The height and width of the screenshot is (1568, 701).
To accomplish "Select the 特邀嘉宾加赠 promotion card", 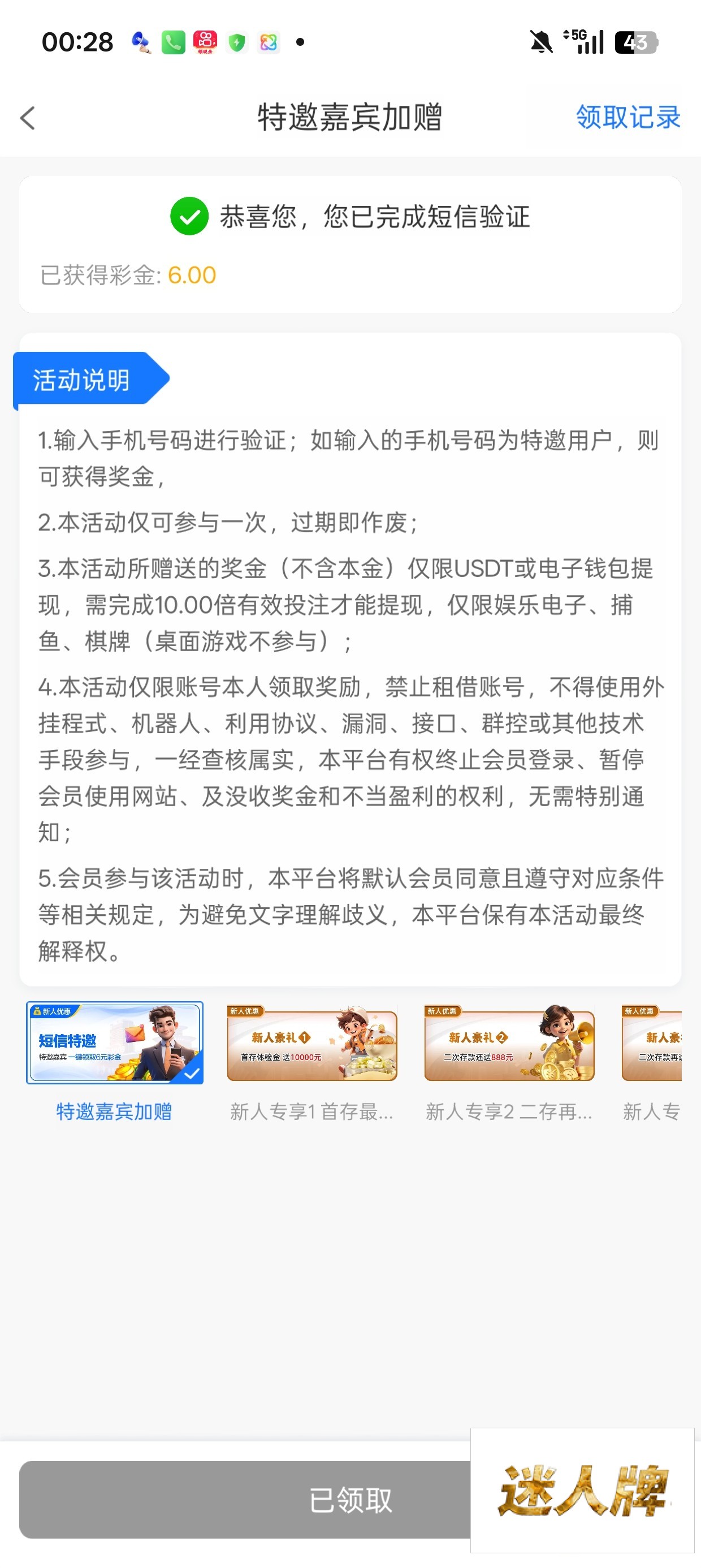I will click(x=114, y=1043).
